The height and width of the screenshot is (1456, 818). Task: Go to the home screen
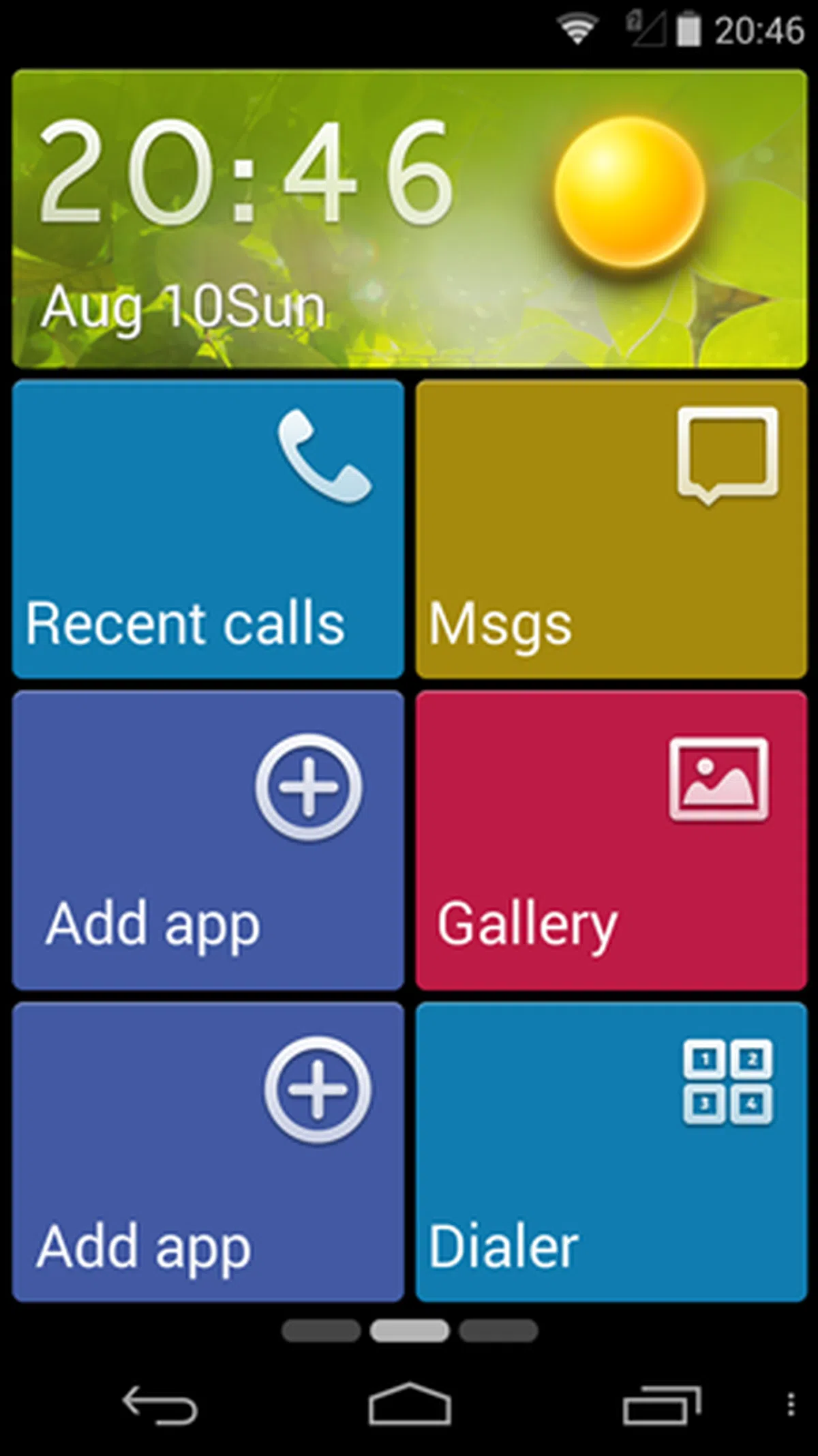(409, 1405)
